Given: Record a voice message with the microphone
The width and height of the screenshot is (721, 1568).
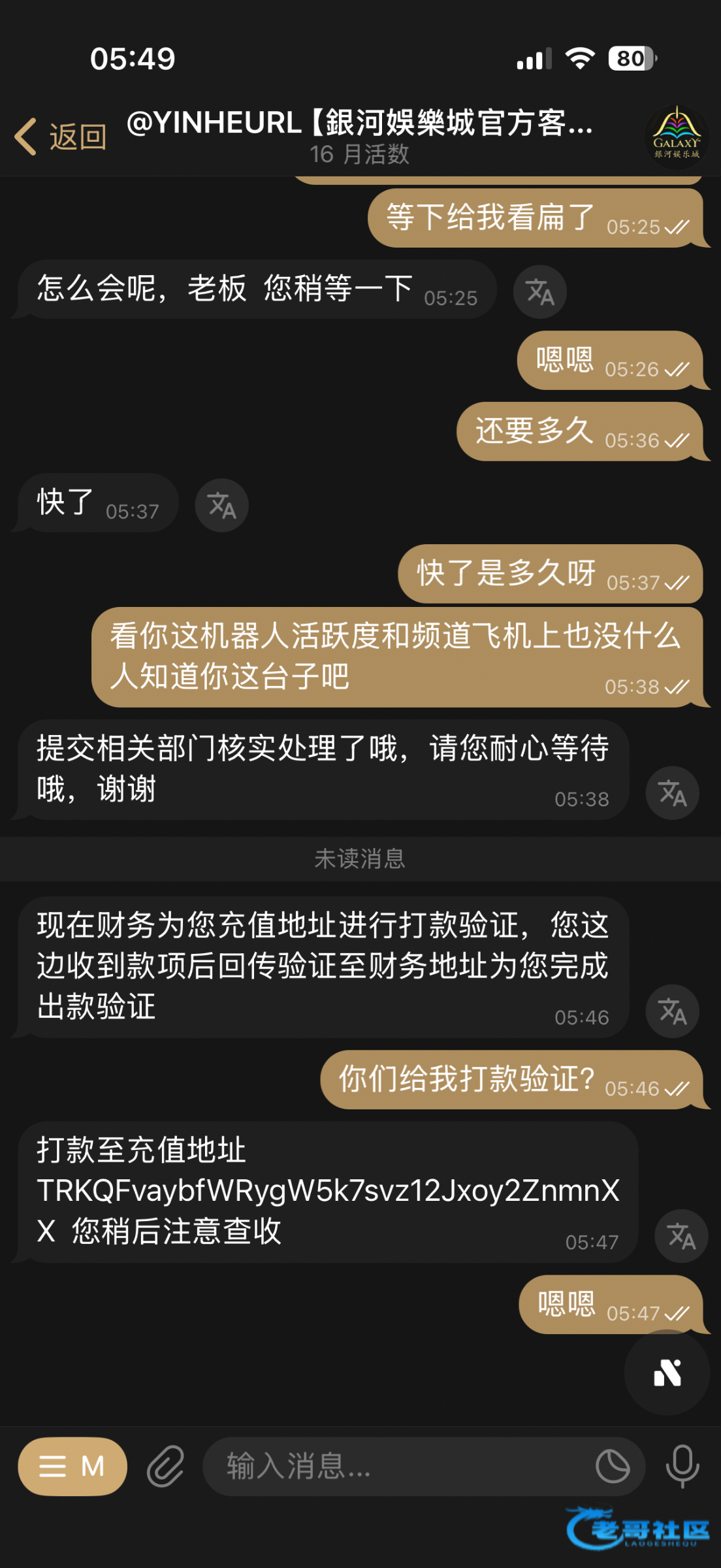Looking at the screenshot, I should (x=682, y=1467).
